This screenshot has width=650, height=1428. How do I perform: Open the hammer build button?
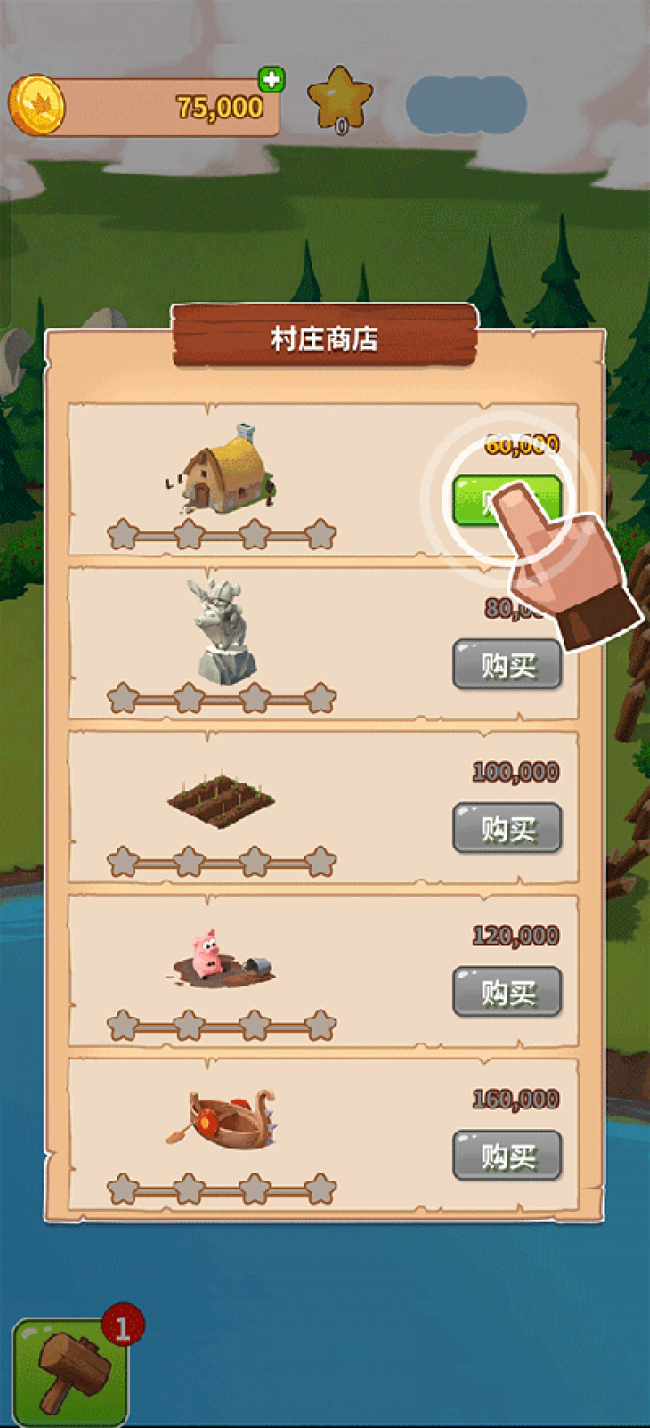(x=72, y=1370)
